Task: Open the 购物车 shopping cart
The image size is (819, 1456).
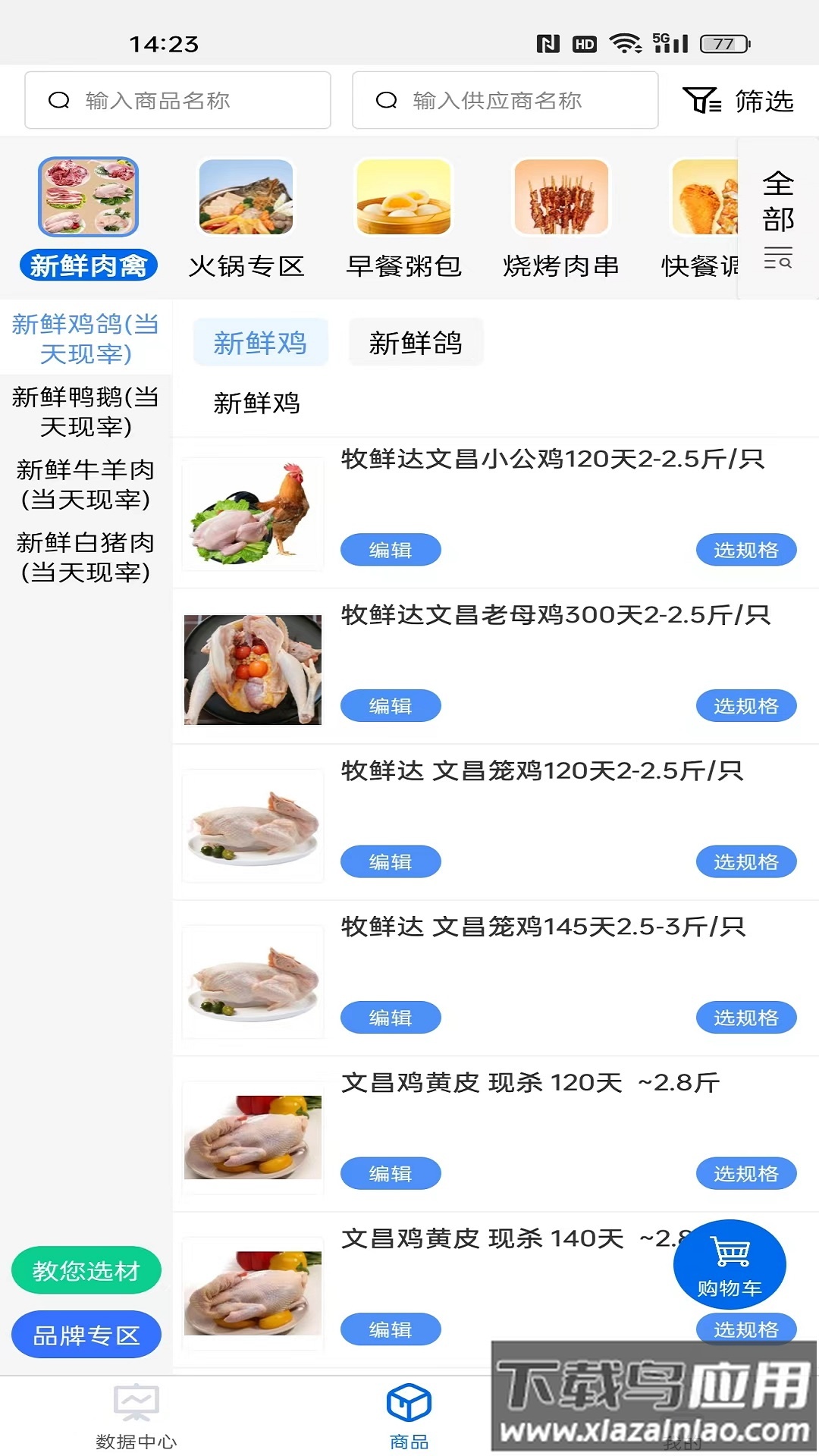Action: (730, 1264)
